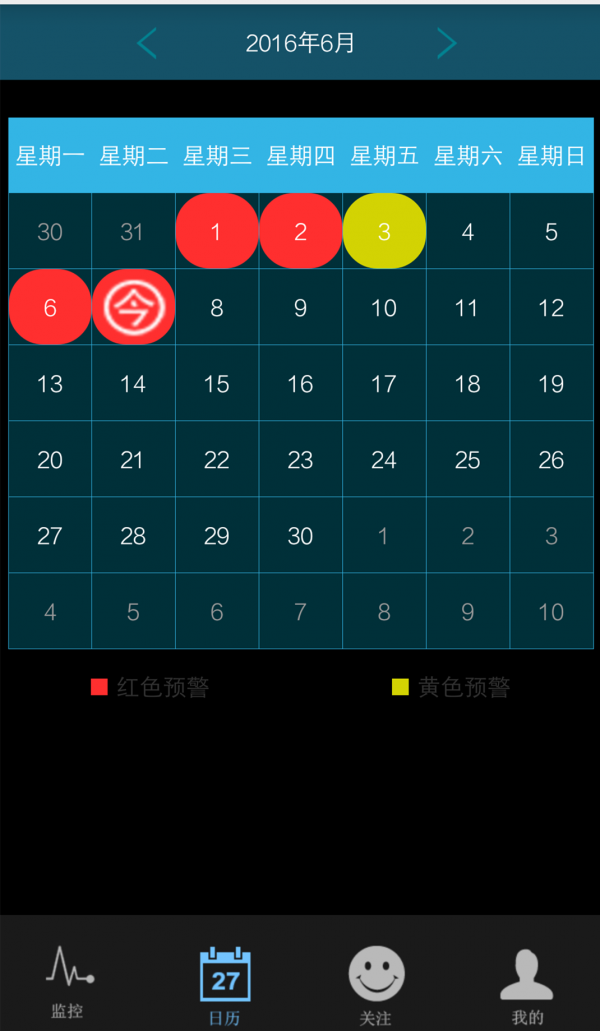Select the red-marked date 6

[50, 308]
